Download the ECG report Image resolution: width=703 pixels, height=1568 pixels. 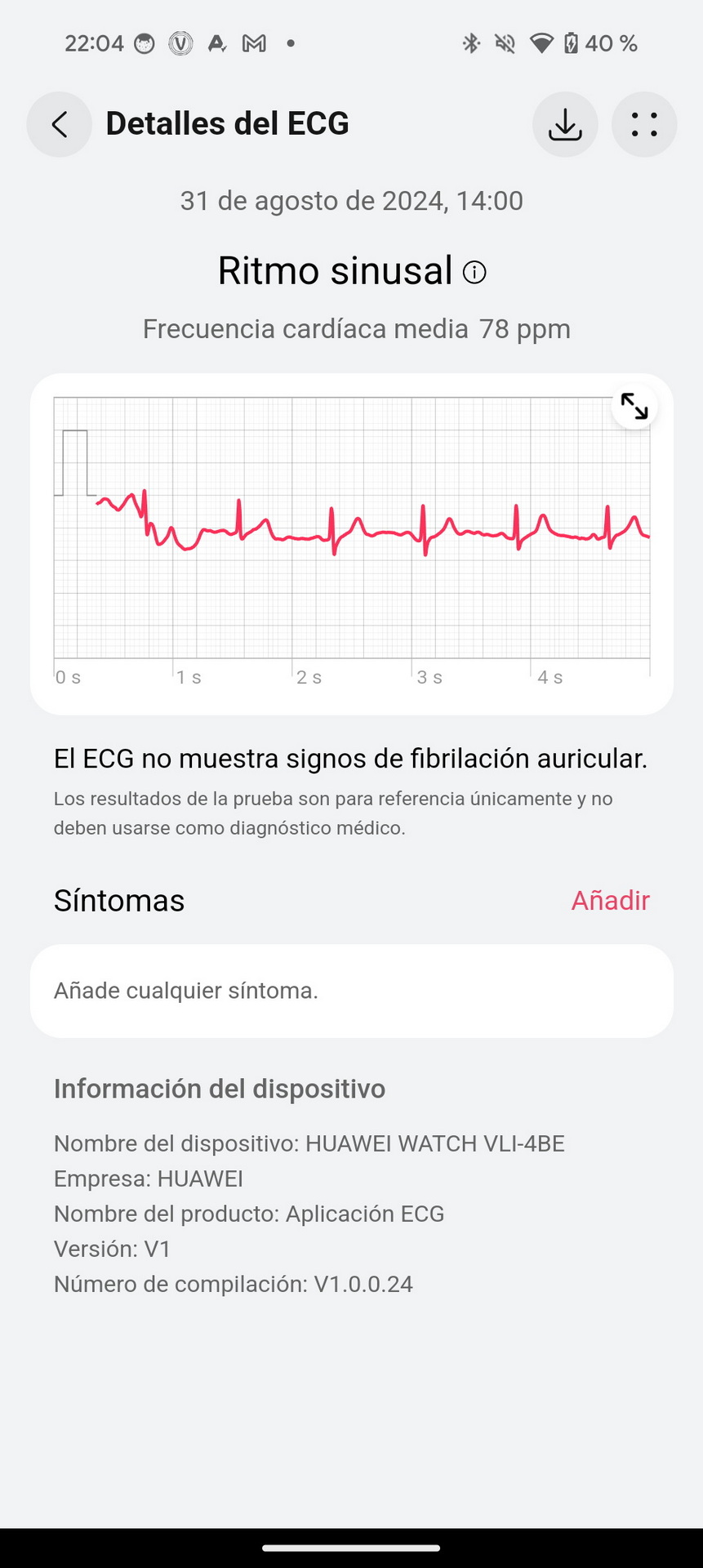565,124
